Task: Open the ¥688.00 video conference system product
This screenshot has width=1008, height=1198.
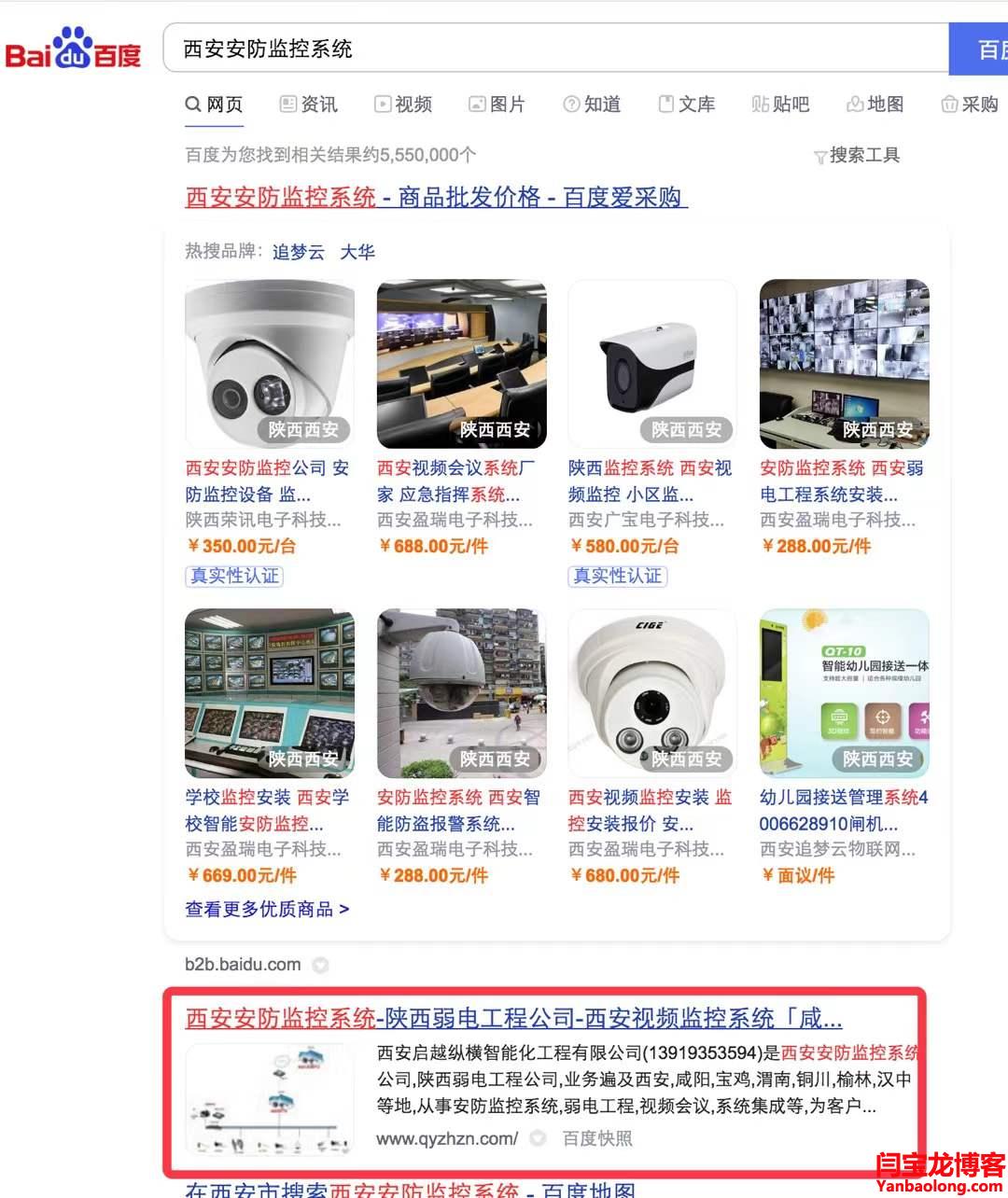Action: (x=461, y=364)
